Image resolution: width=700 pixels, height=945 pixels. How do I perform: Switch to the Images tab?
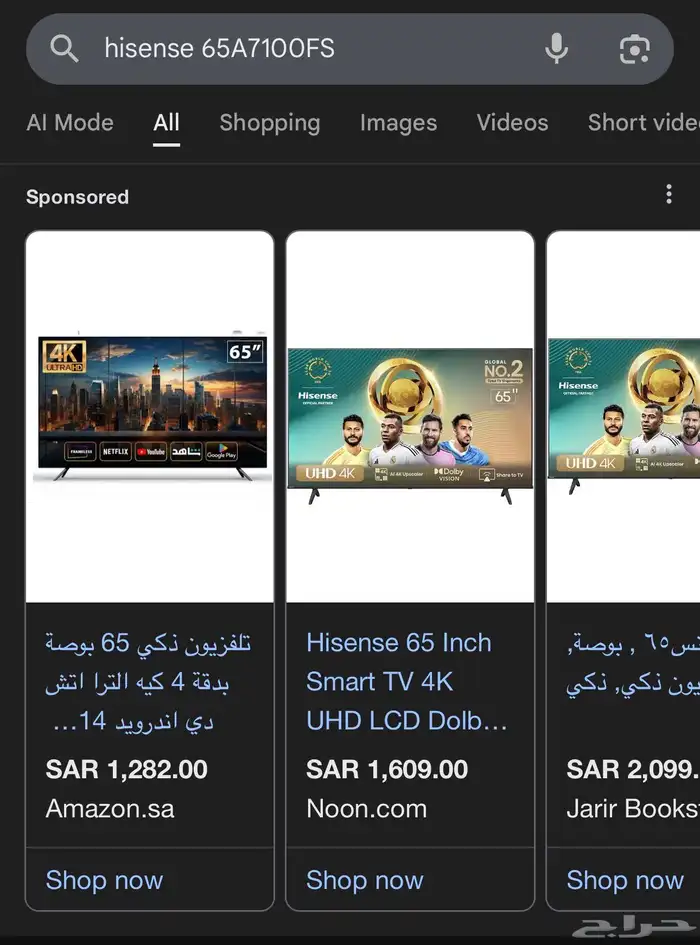399,123
